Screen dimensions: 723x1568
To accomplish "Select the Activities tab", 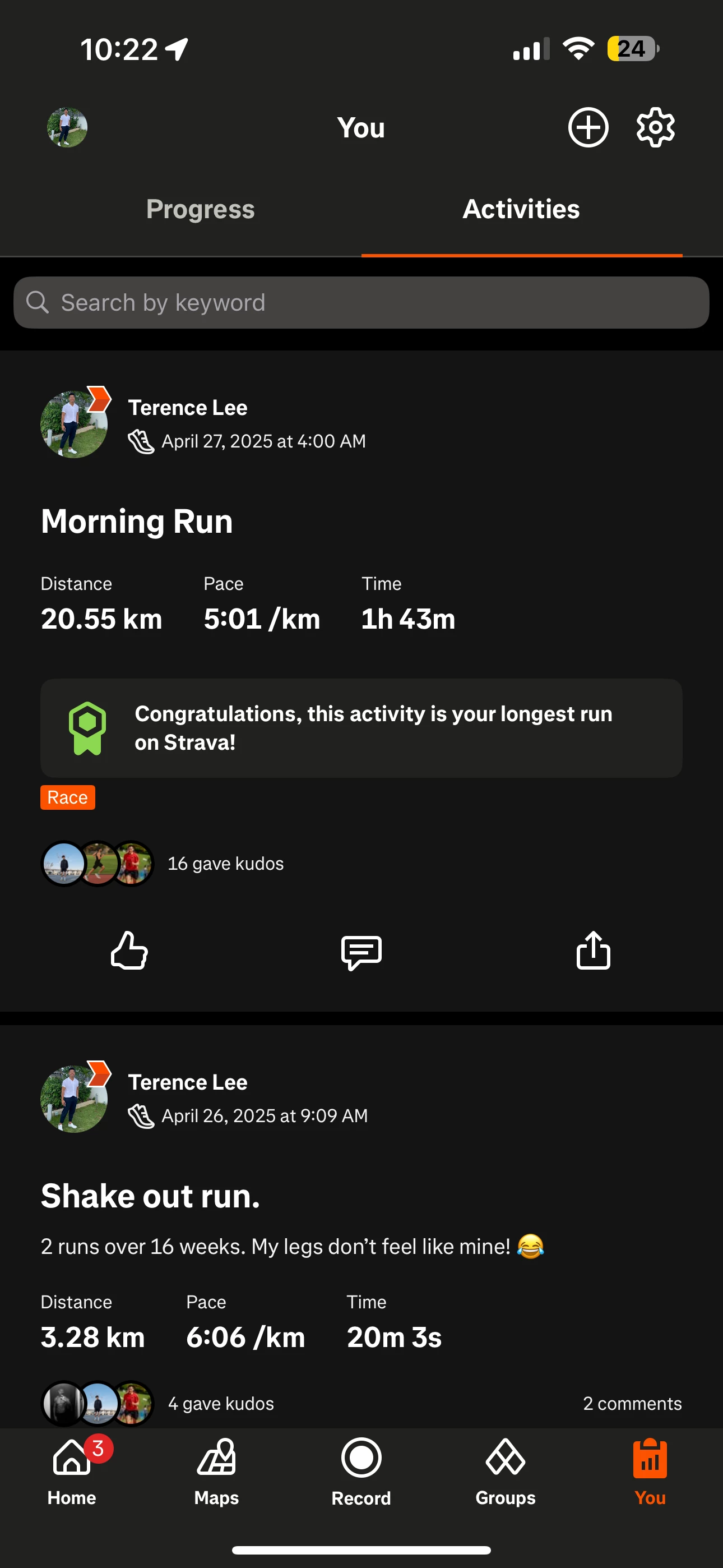I will (521, 209).
